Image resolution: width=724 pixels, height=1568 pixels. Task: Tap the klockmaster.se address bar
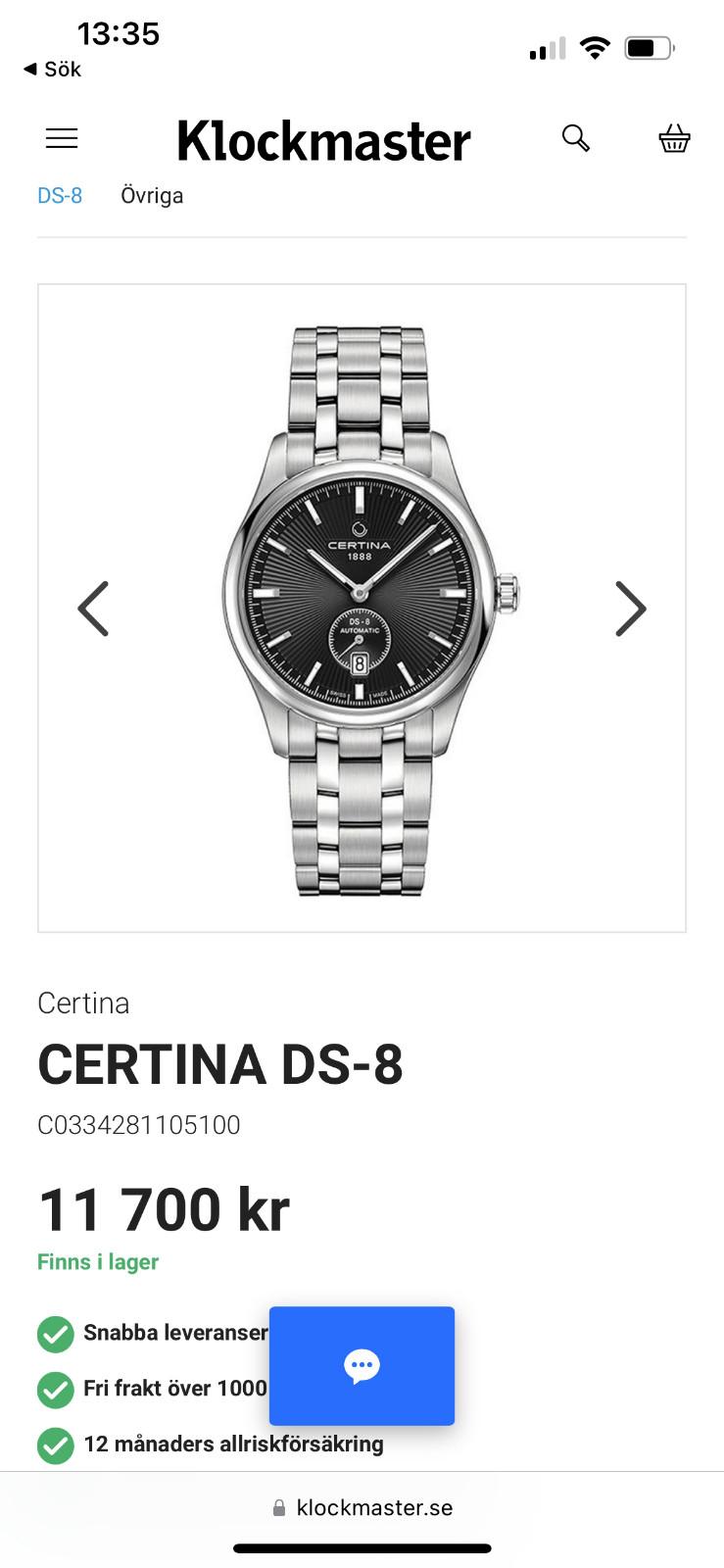pos(362,1507)
